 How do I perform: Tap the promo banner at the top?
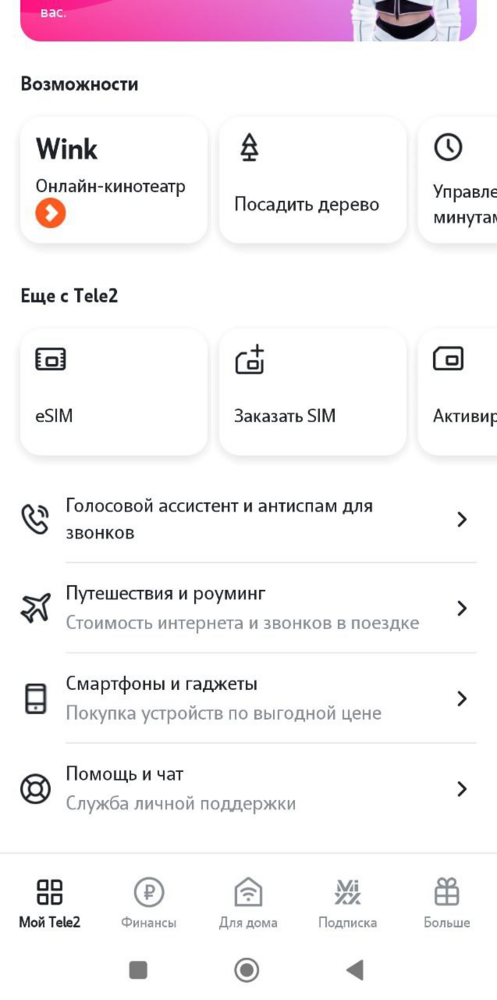click(x=248, y=20)
